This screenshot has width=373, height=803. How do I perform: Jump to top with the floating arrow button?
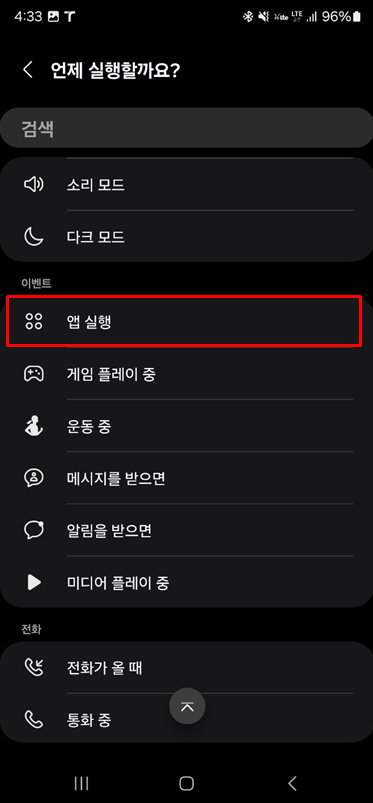point(188,706)
